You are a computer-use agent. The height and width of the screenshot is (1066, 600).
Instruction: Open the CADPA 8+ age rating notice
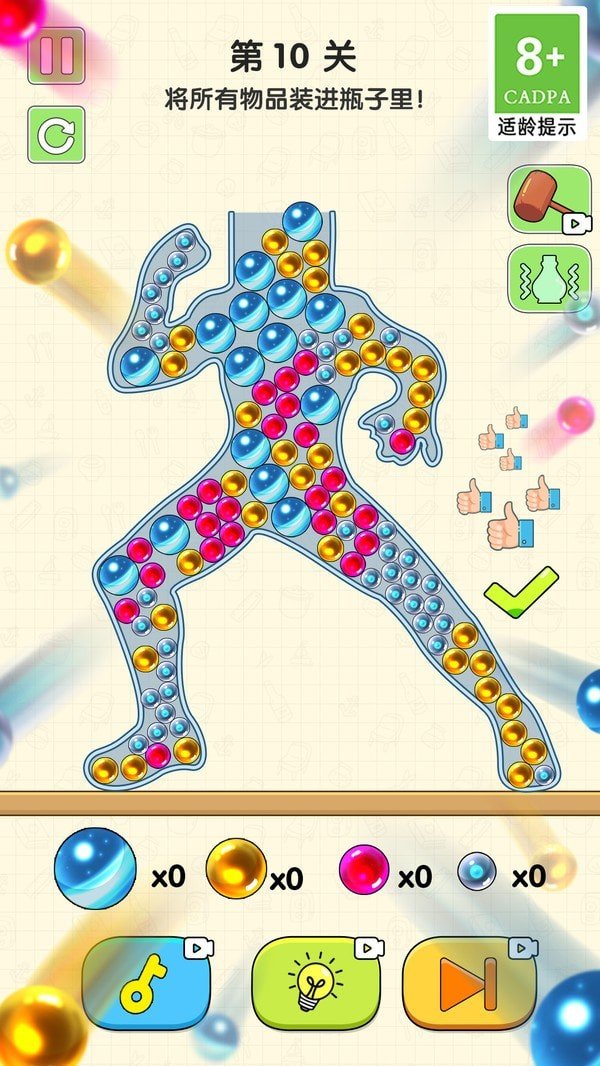[536, 76]
